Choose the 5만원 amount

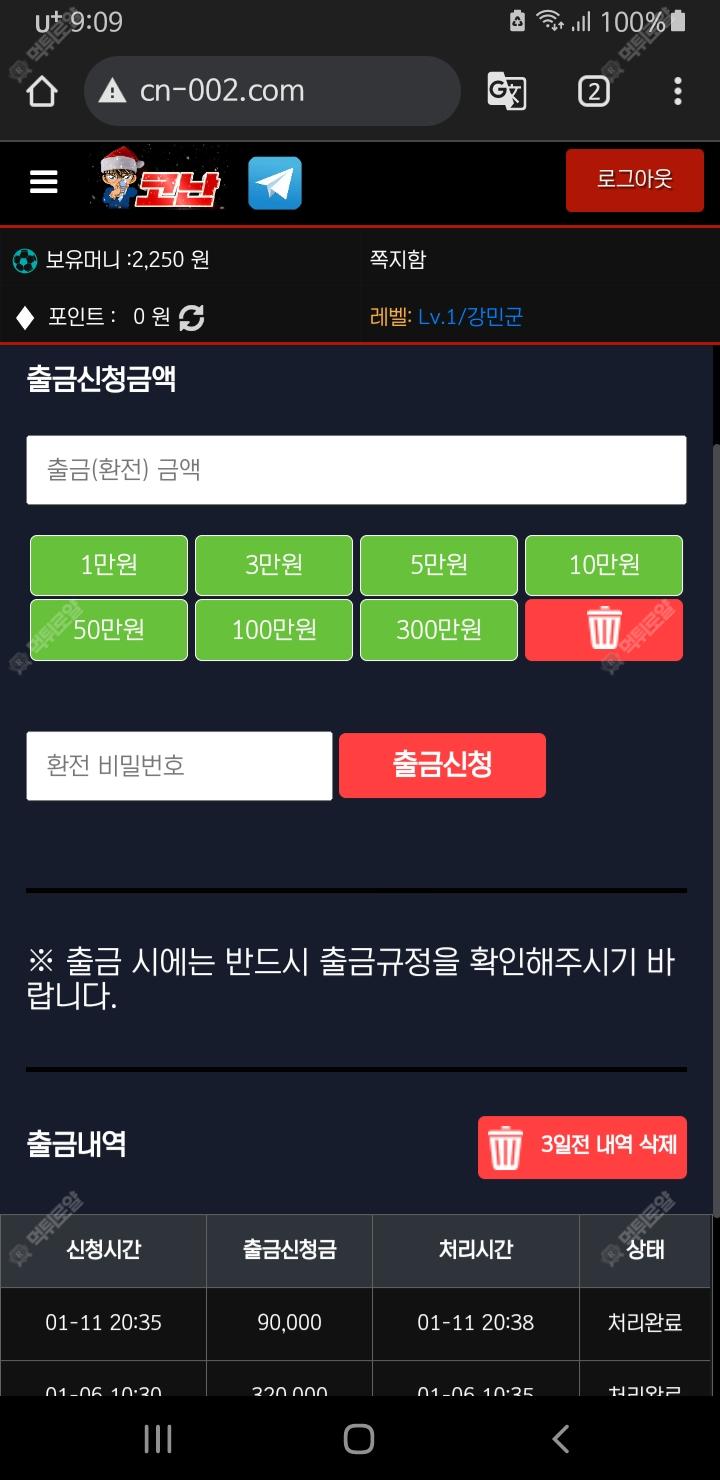439,565
